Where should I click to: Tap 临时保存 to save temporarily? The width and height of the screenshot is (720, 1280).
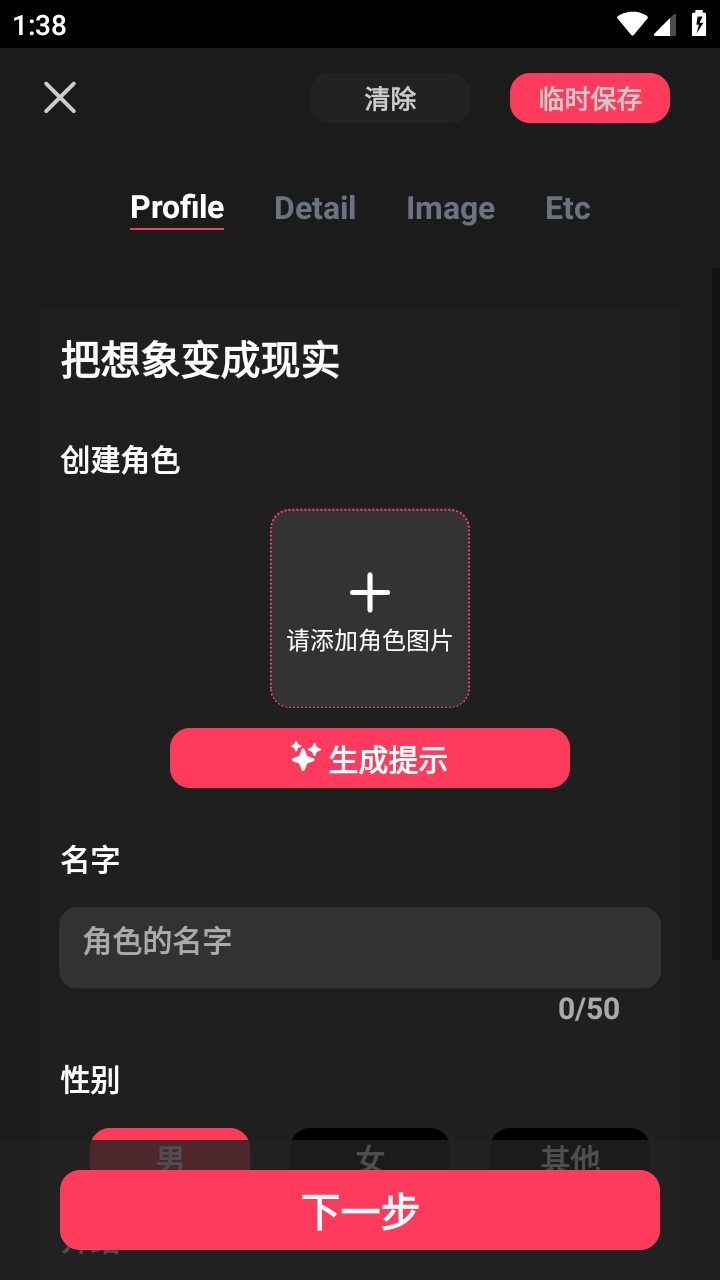(589, 97)
